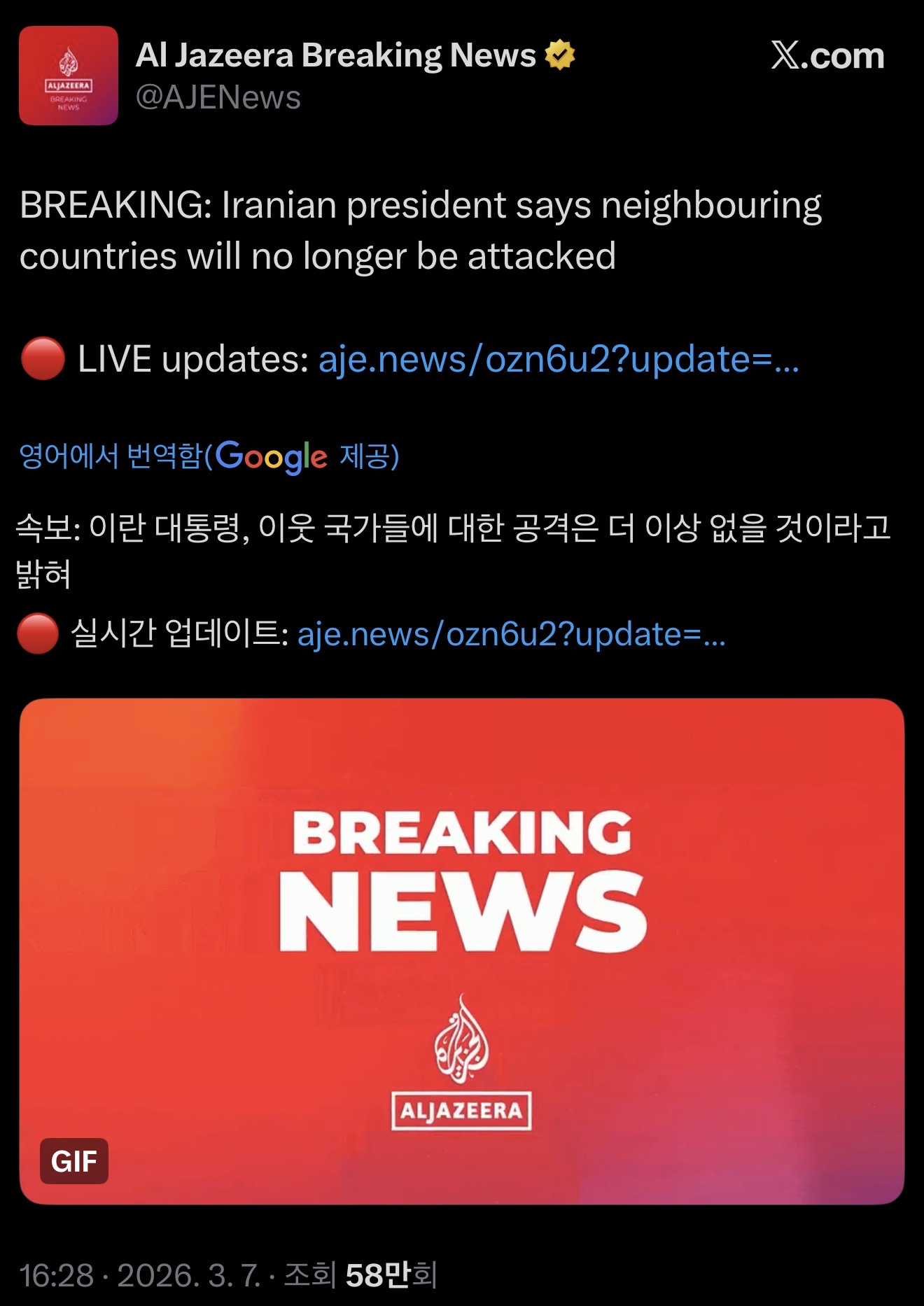The height and width of the screenshot is (1306, 924).
Task: Open the @AJENews account name
Action: (x=218, y=97)
